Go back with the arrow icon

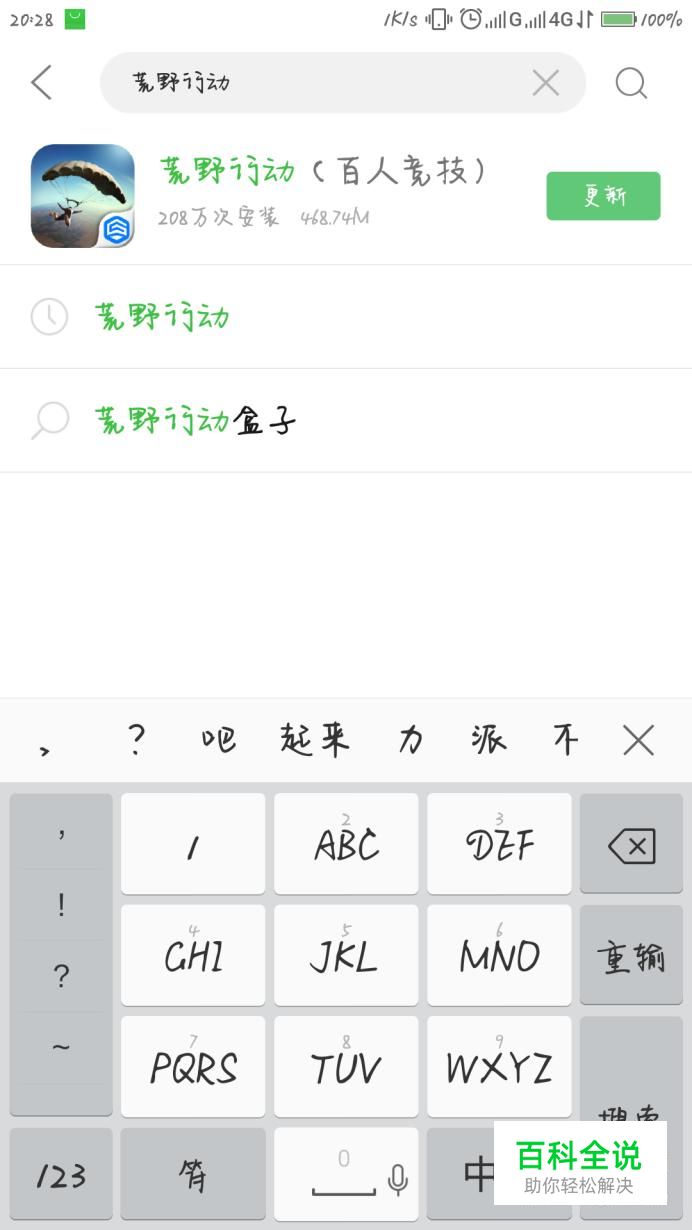41,82
